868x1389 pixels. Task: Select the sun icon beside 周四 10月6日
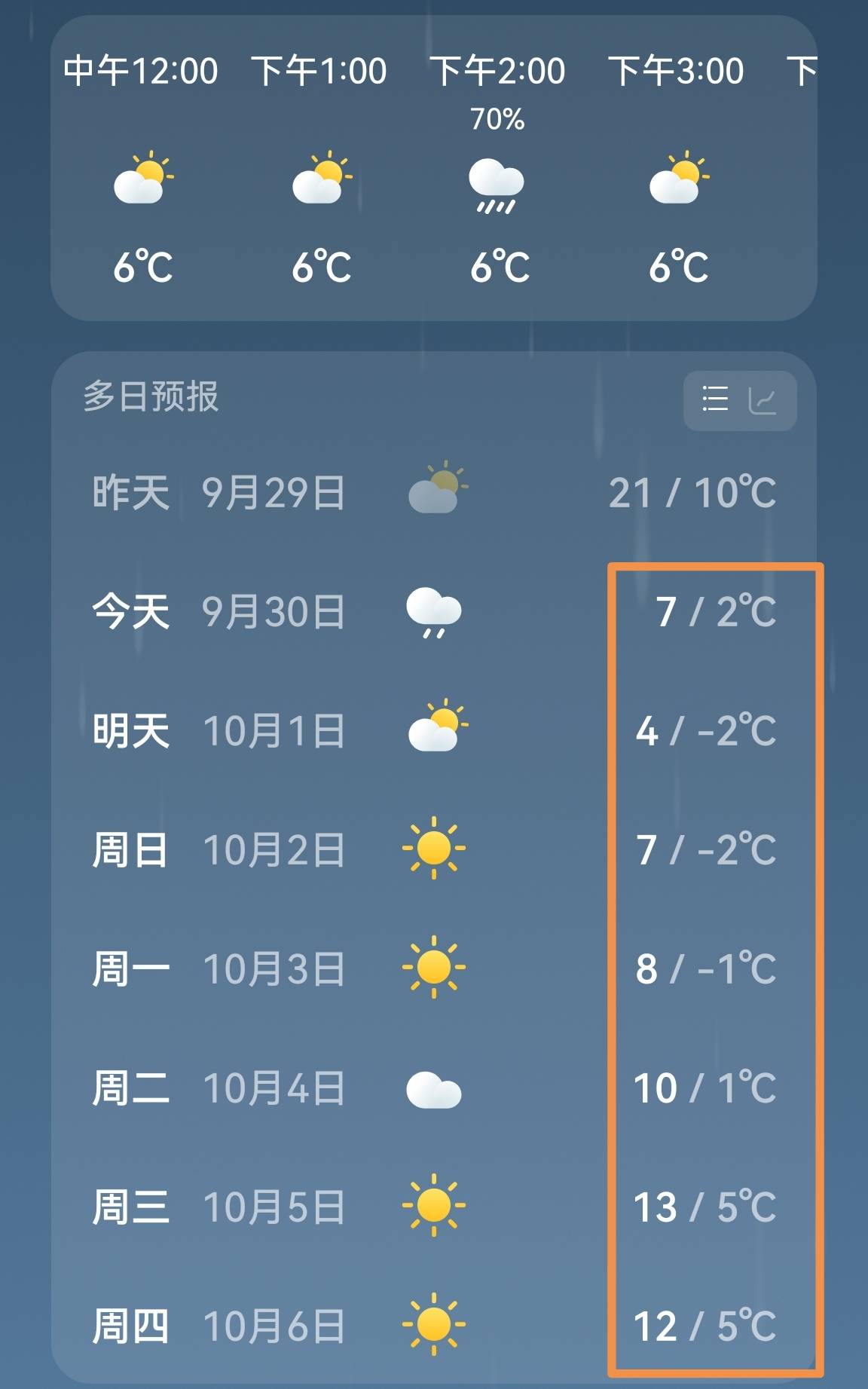pyautogui.click(x=436, y=1326)
